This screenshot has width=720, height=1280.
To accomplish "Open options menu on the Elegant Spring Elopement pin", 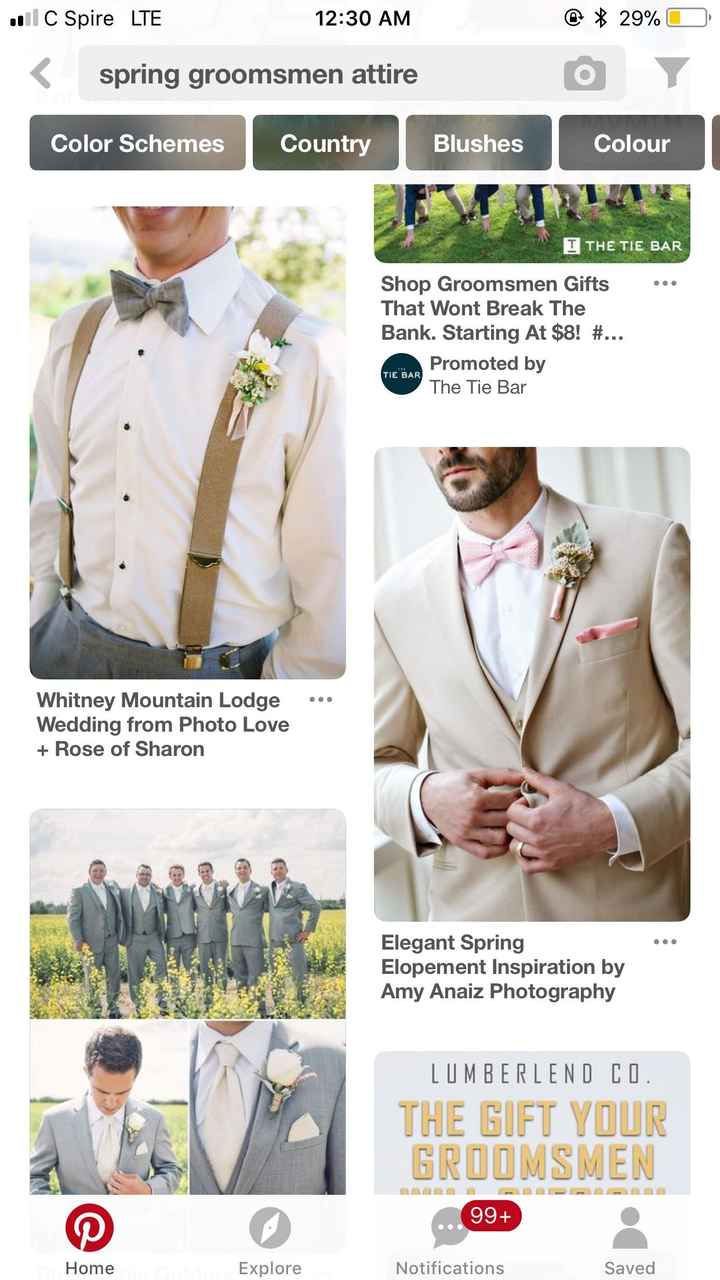I will (665, 942).
